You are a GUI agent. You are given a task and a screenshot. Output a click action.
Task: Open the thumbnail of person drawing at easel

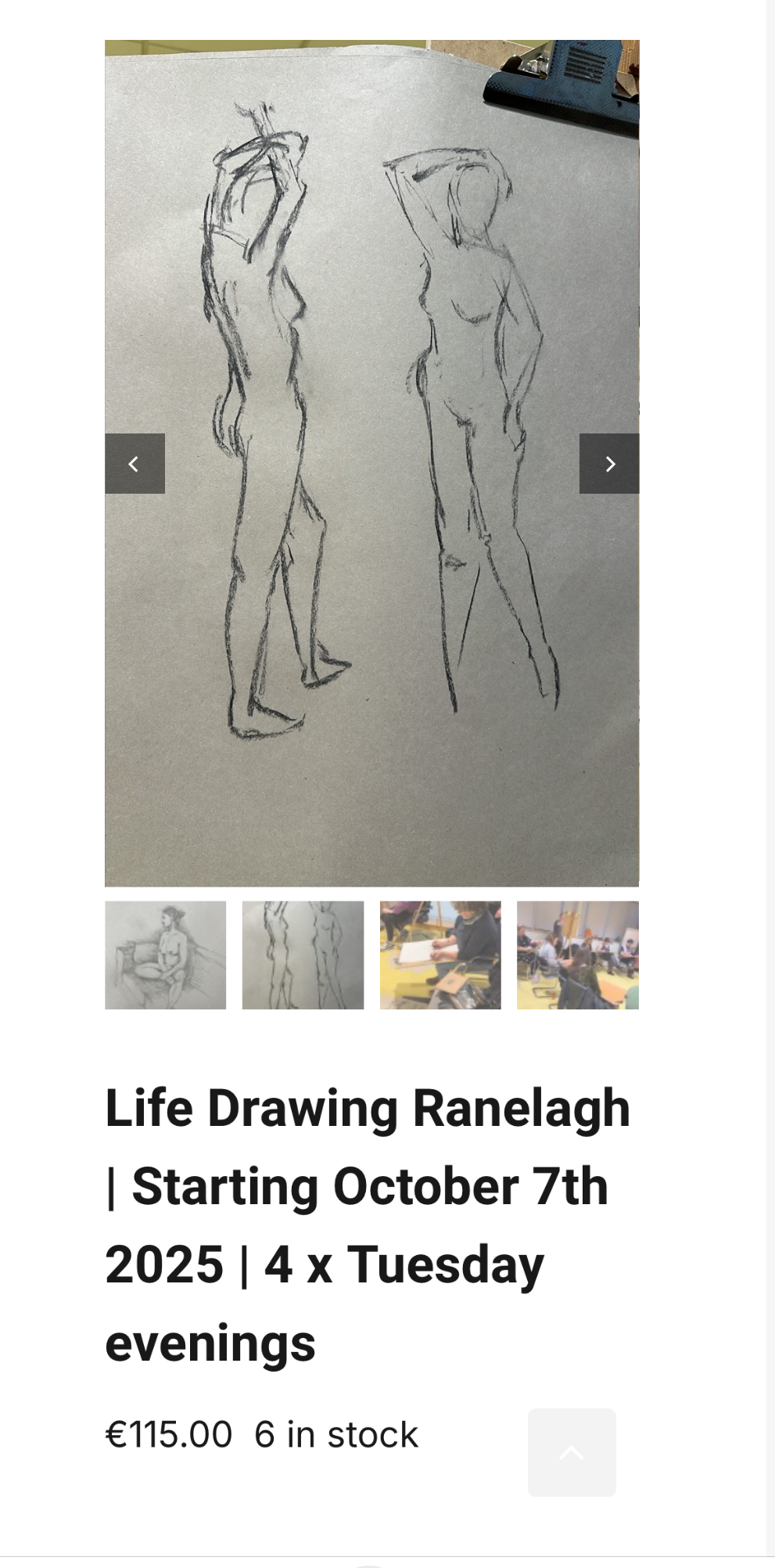pos(440,955)
